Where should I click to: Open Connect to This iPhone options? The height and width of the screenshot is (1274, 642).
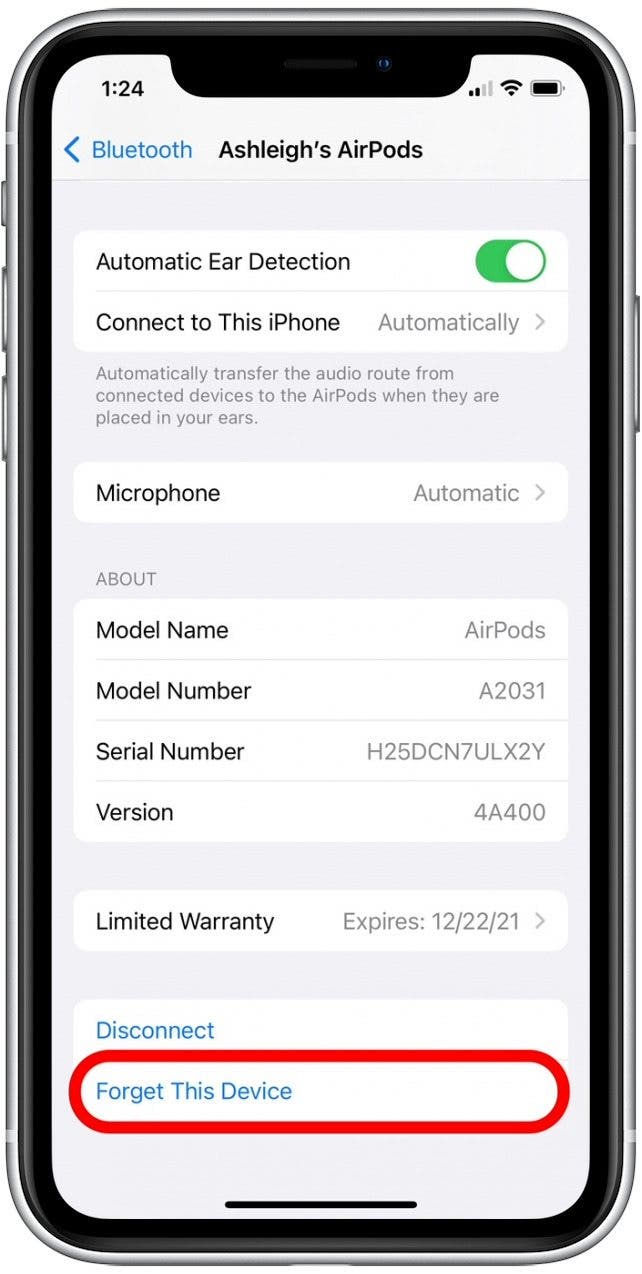pos(320,323)
